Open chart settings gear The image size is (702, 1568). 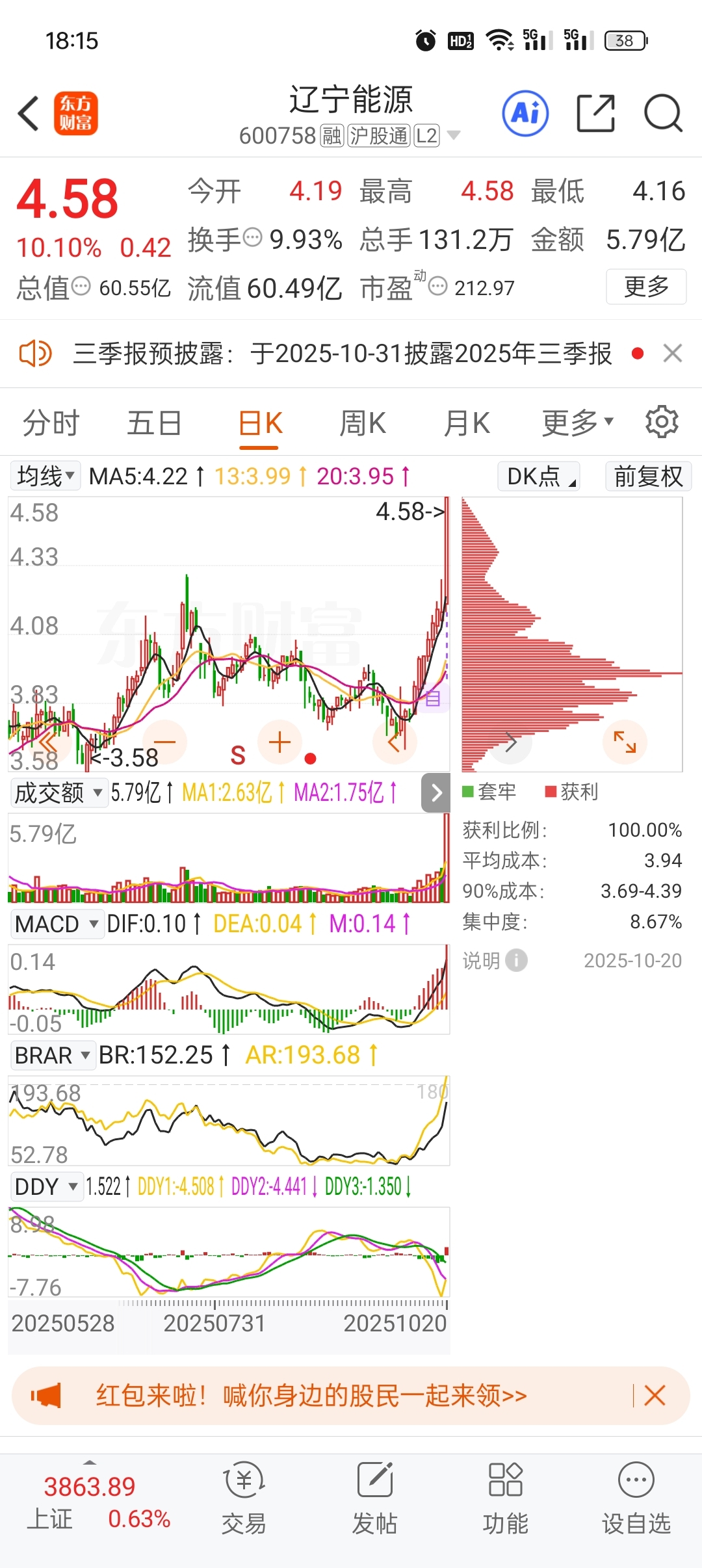click(x=662, y=422)
